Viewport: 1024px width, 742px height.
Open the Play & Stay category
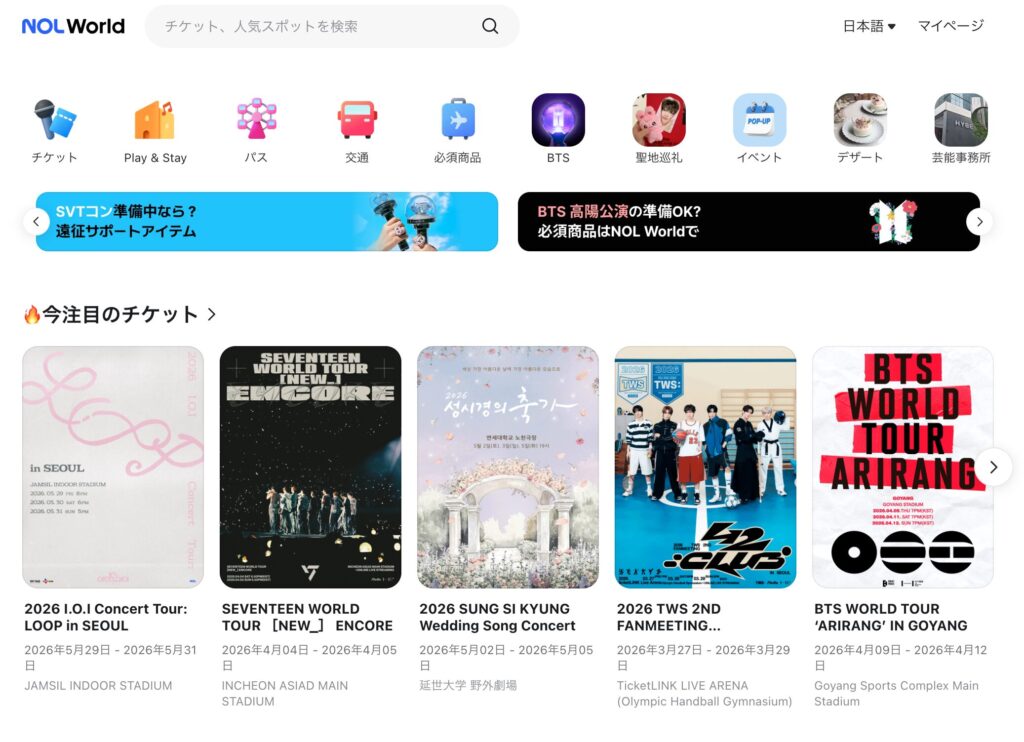click(x=155, y=129)
